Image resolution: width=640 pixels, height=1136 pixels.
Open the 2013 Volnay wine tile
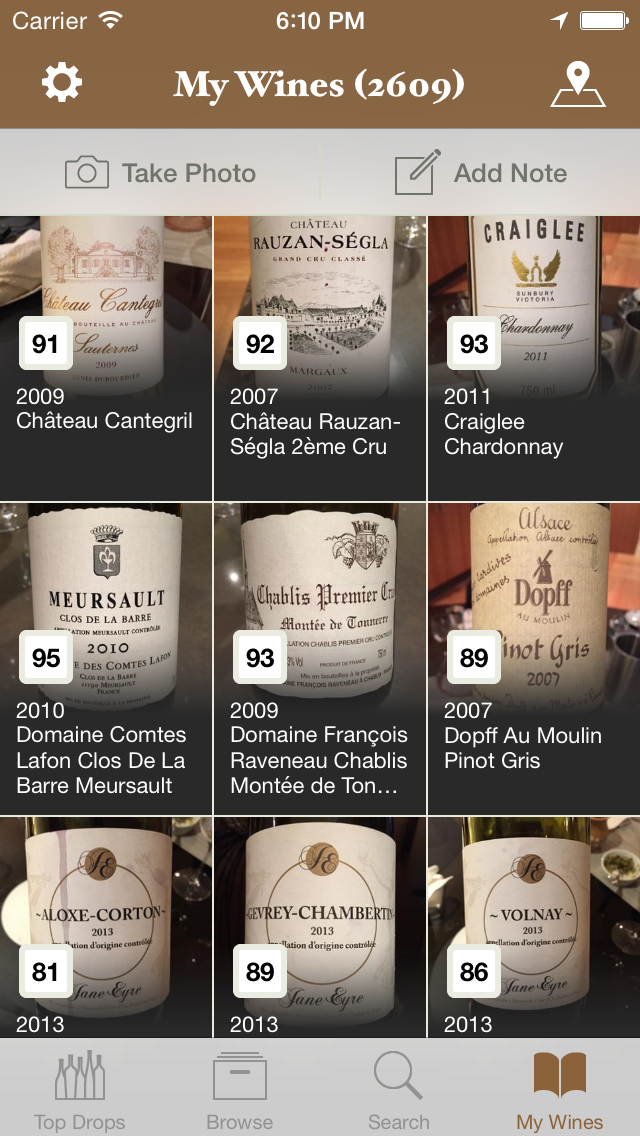(x=534, y=927)
